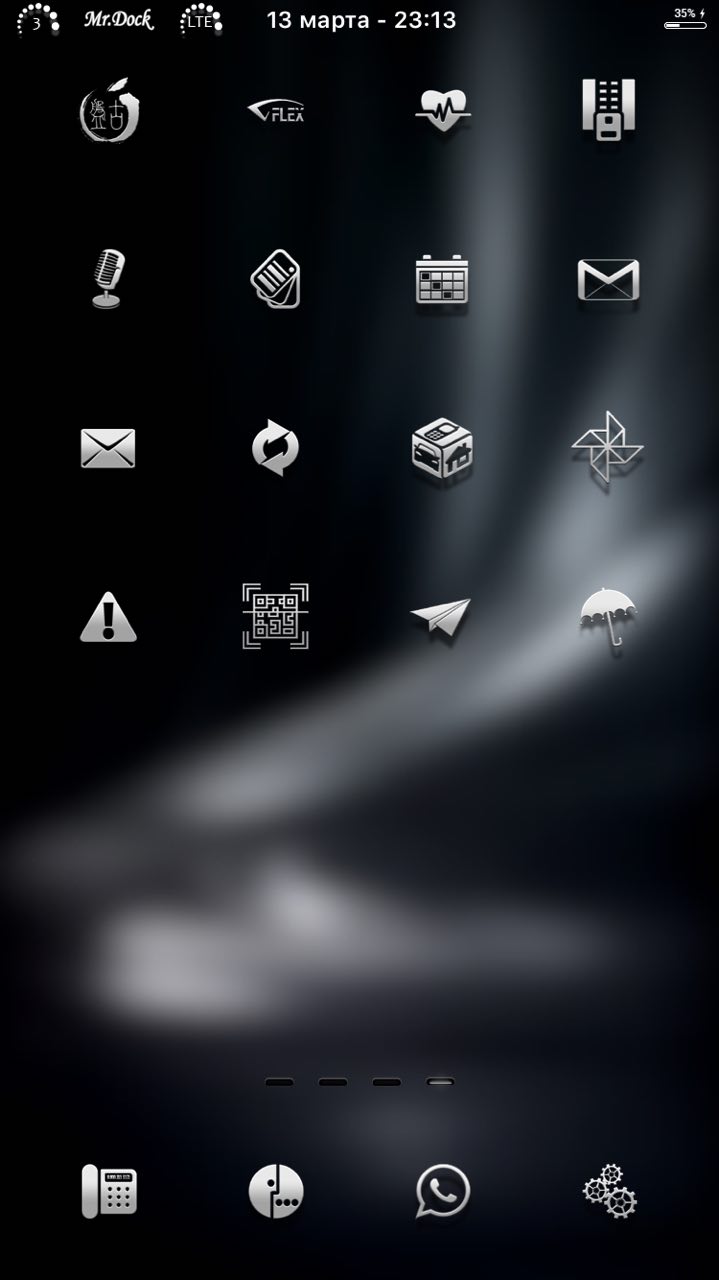Viewport: 719px width, 1280px height.
Task: Open the Health heart icon app
Action: tap(442, 110)
